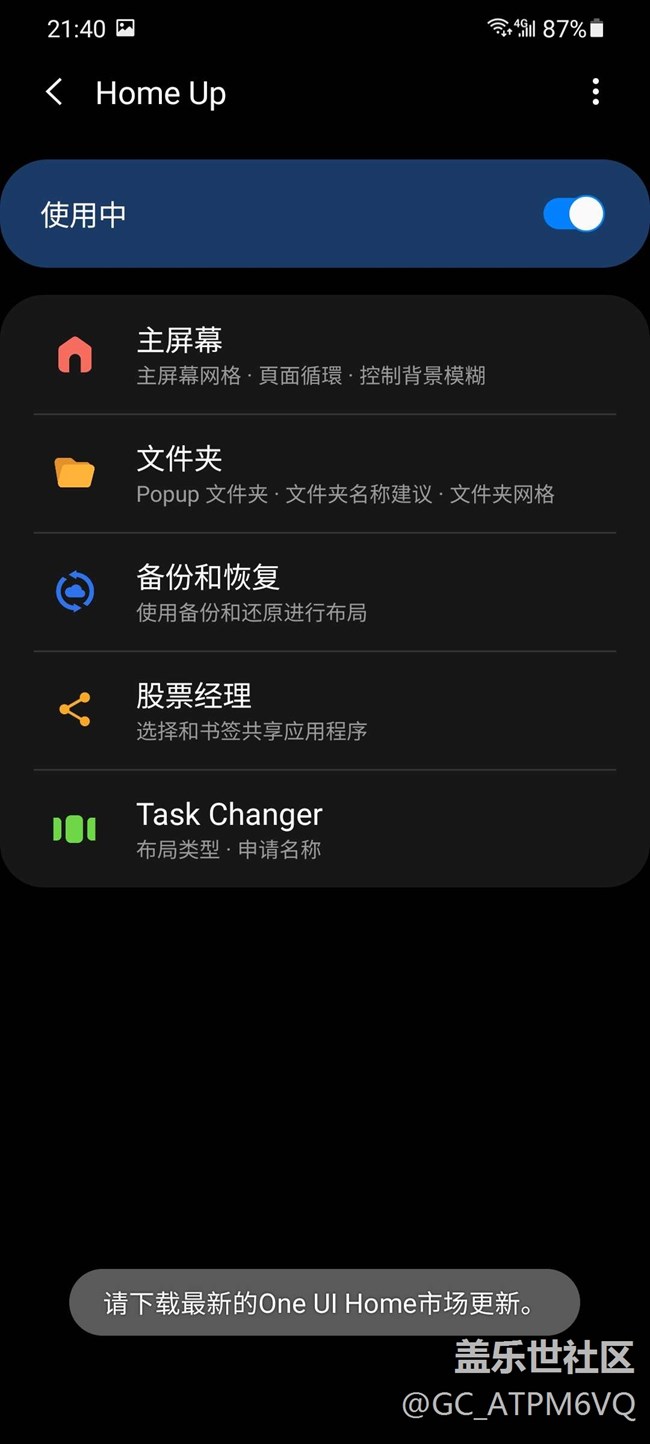The width and height of the screenshot is (650, 1444).
Task: Turn off the 使用中 switch
Action: (x=573, y=214)
